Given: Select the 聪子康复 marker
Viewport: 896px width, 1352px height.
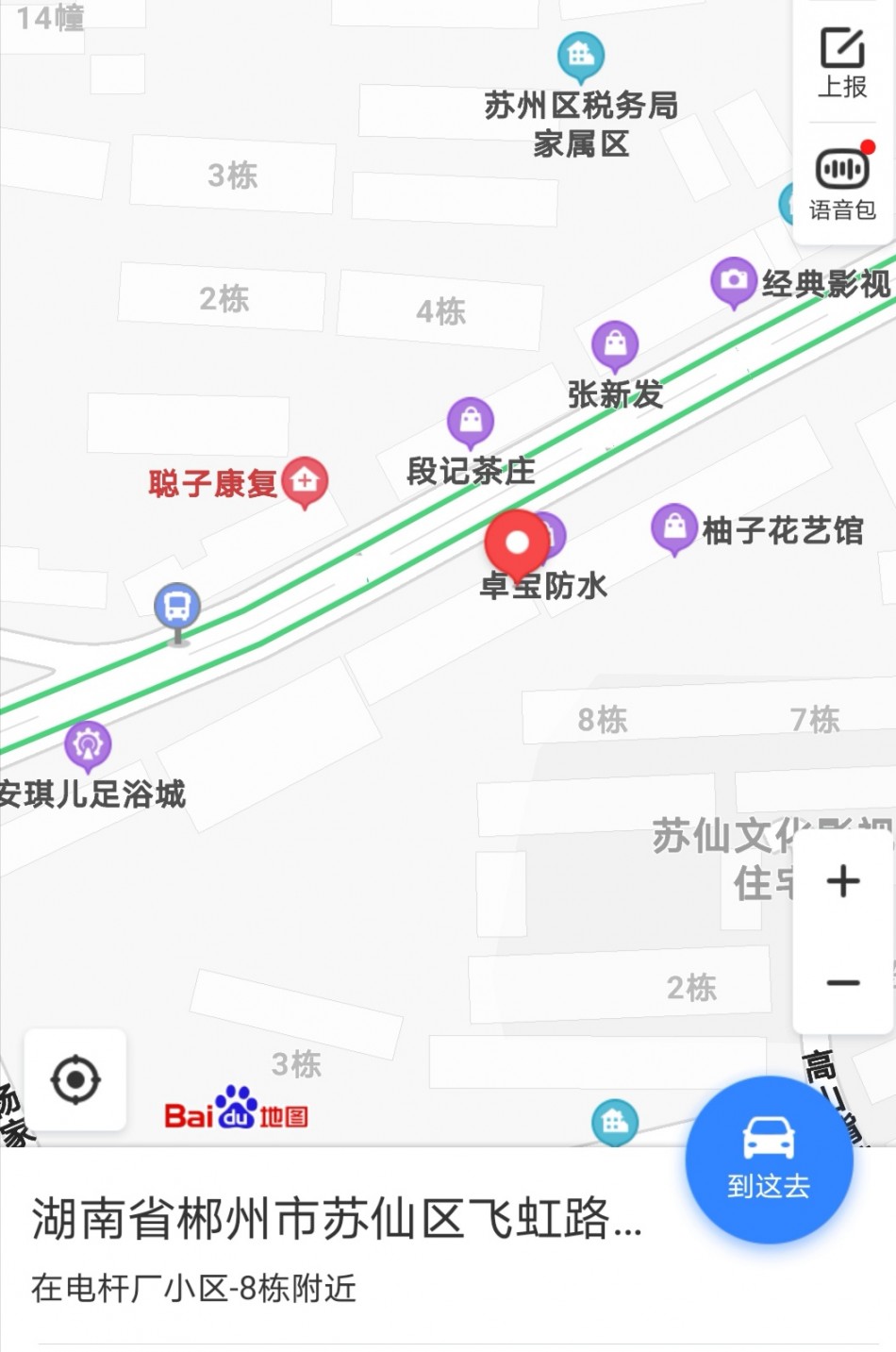Looking at the screenshot, I should (304, 480).
